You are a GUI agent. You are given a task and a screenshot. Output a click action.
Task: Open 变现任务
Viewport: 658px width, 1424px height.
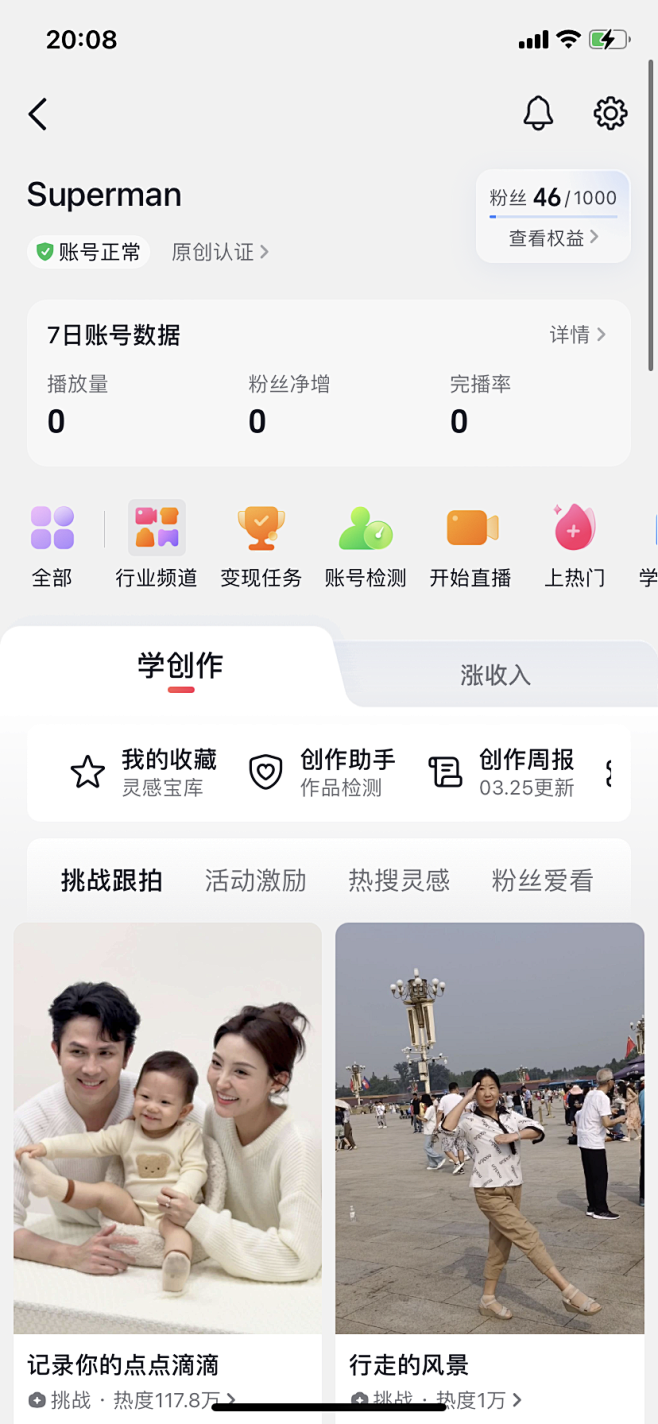click(x=261, y=545)
